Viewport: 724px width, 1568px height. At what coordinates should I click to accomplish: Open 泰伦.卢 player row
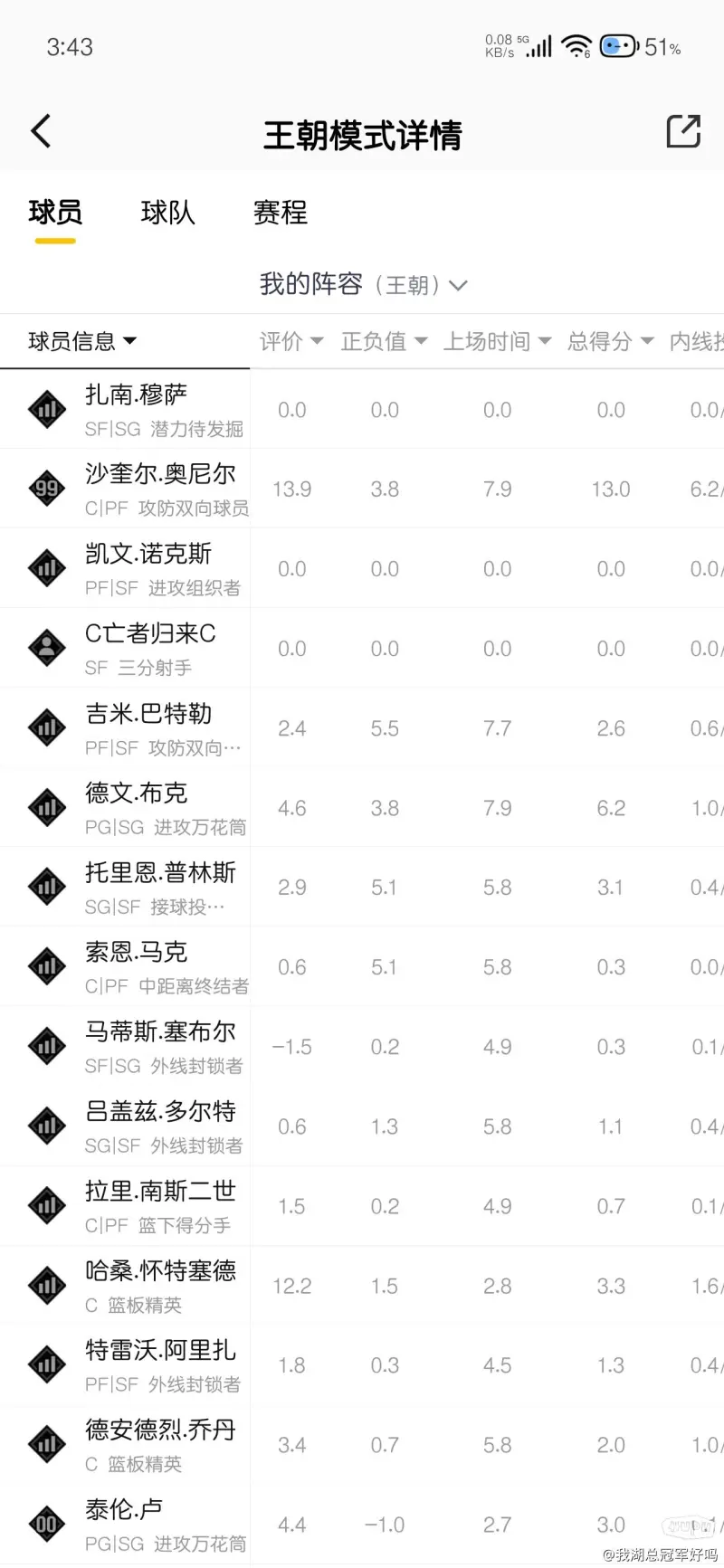point(125,1509)
